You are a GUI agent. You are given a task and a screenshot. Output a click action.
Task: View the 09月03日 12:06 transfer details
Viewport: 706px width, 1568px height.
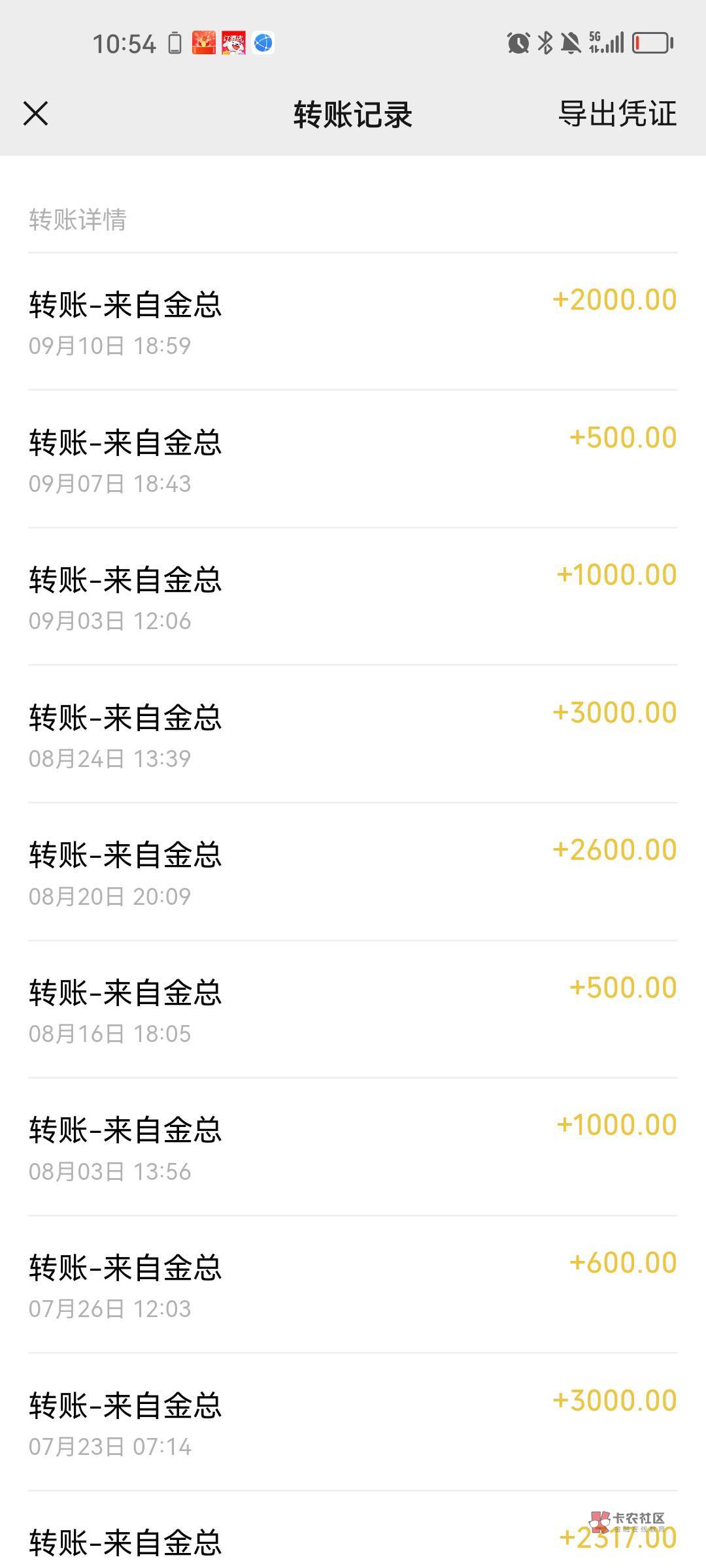coord(353,596)
